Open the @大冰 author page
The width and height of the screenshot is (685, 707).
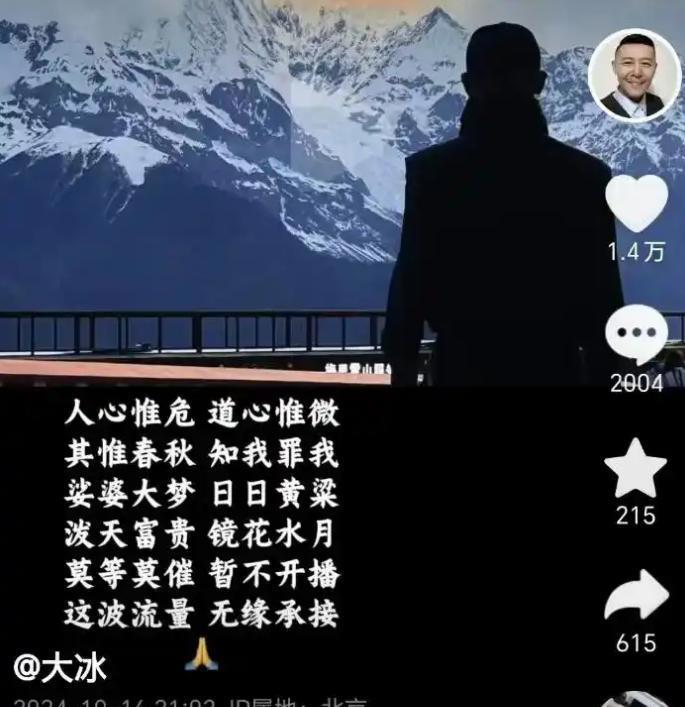pyautogui.click(x=61, y=667)
